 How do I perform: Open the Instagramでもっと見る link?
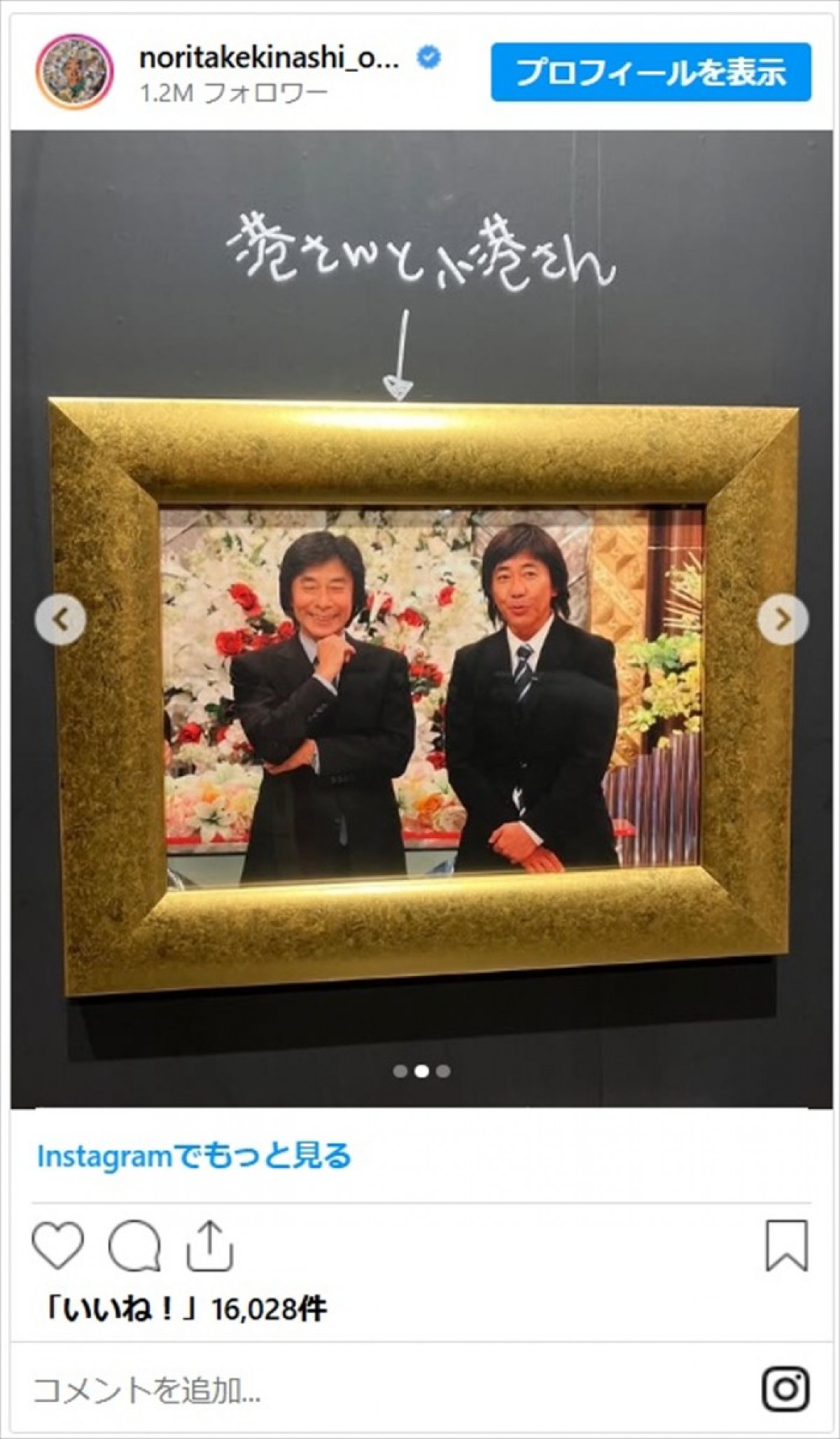pyautogui.click(x=194, y=1156)
